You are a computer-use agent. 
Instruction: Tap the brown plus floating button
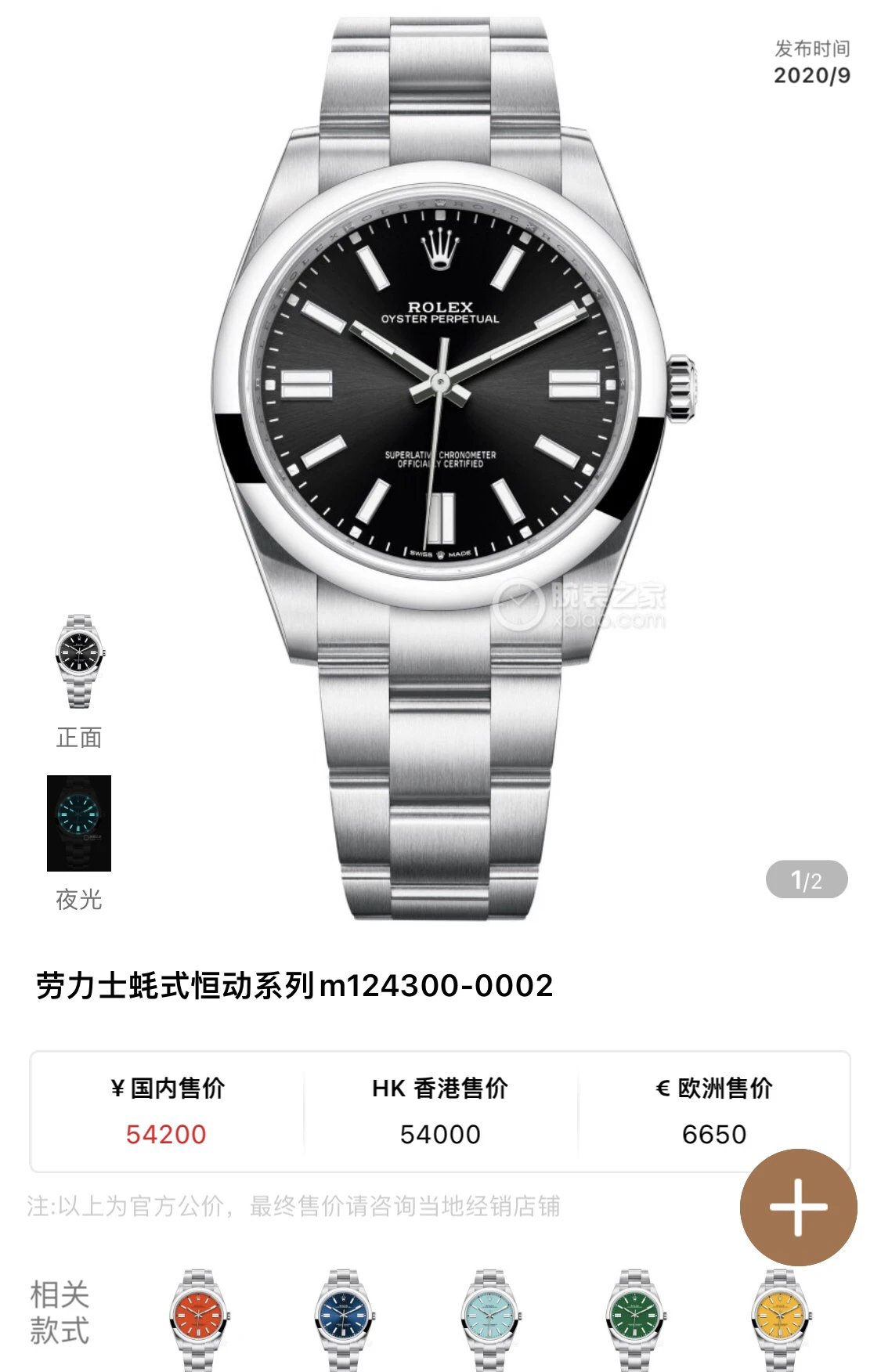pos(798,1207)
